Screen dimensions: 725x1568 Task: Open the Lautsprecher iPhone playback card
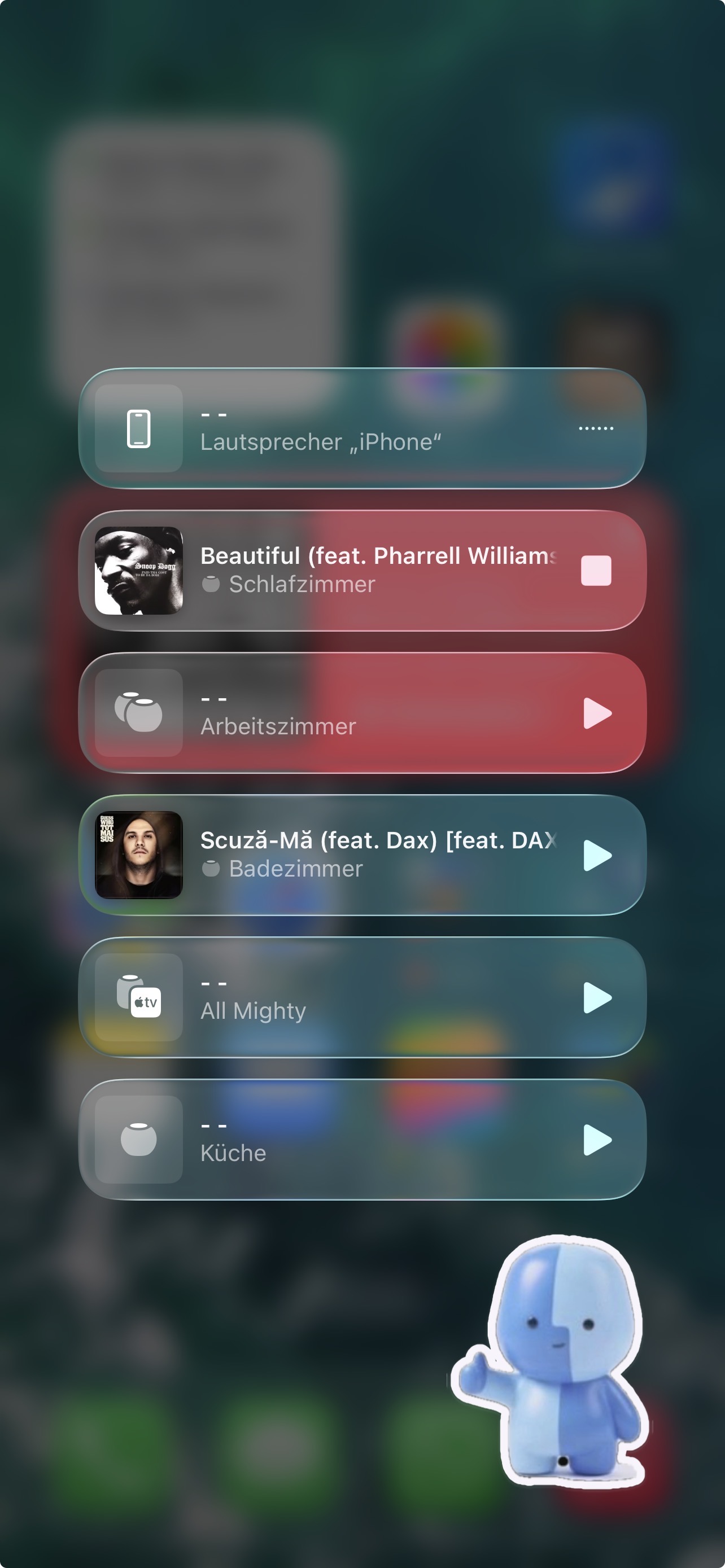point(341,428)
